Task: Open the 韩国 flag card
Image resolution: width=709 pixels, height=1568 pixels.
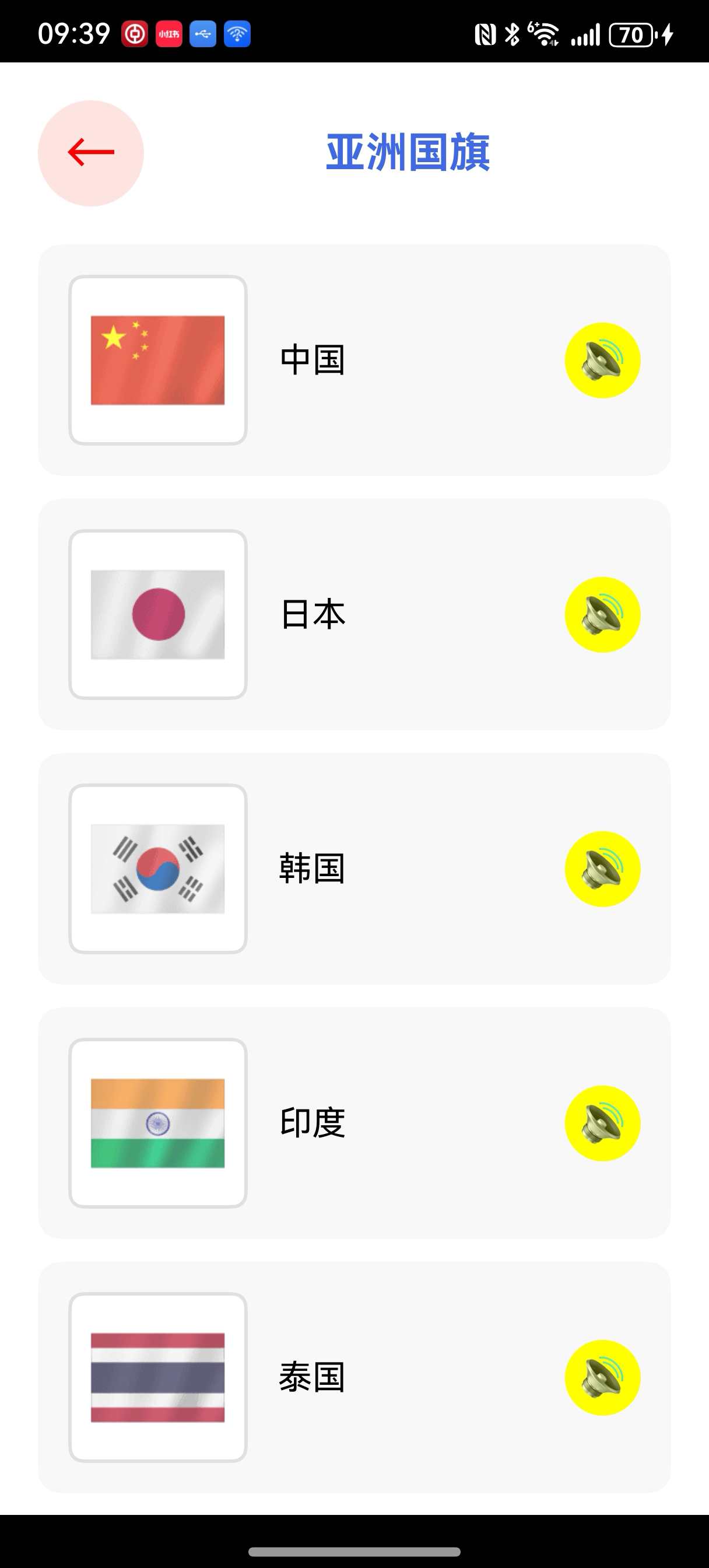Action: point(354,869)
